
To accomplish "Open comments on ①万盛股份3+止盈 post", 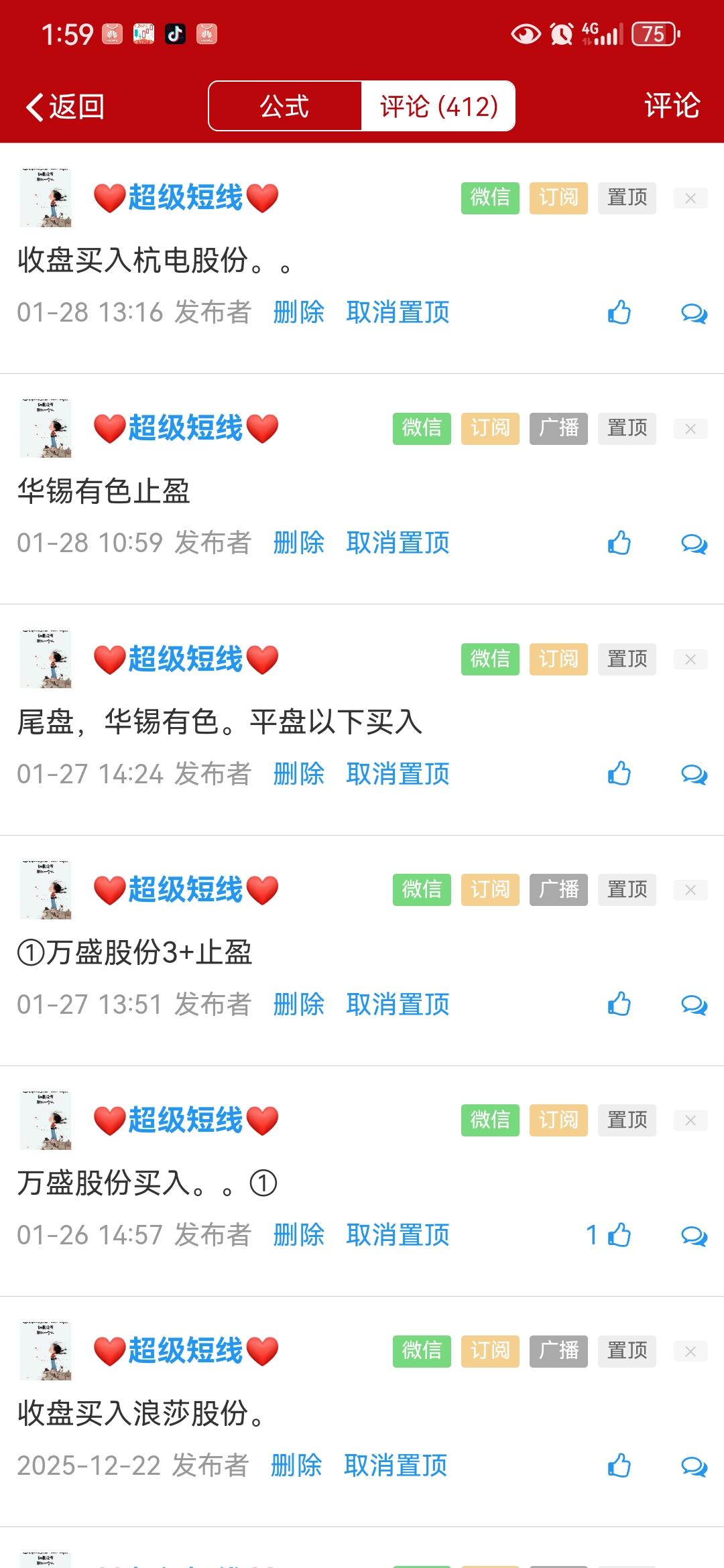I will coord(694,1004).
